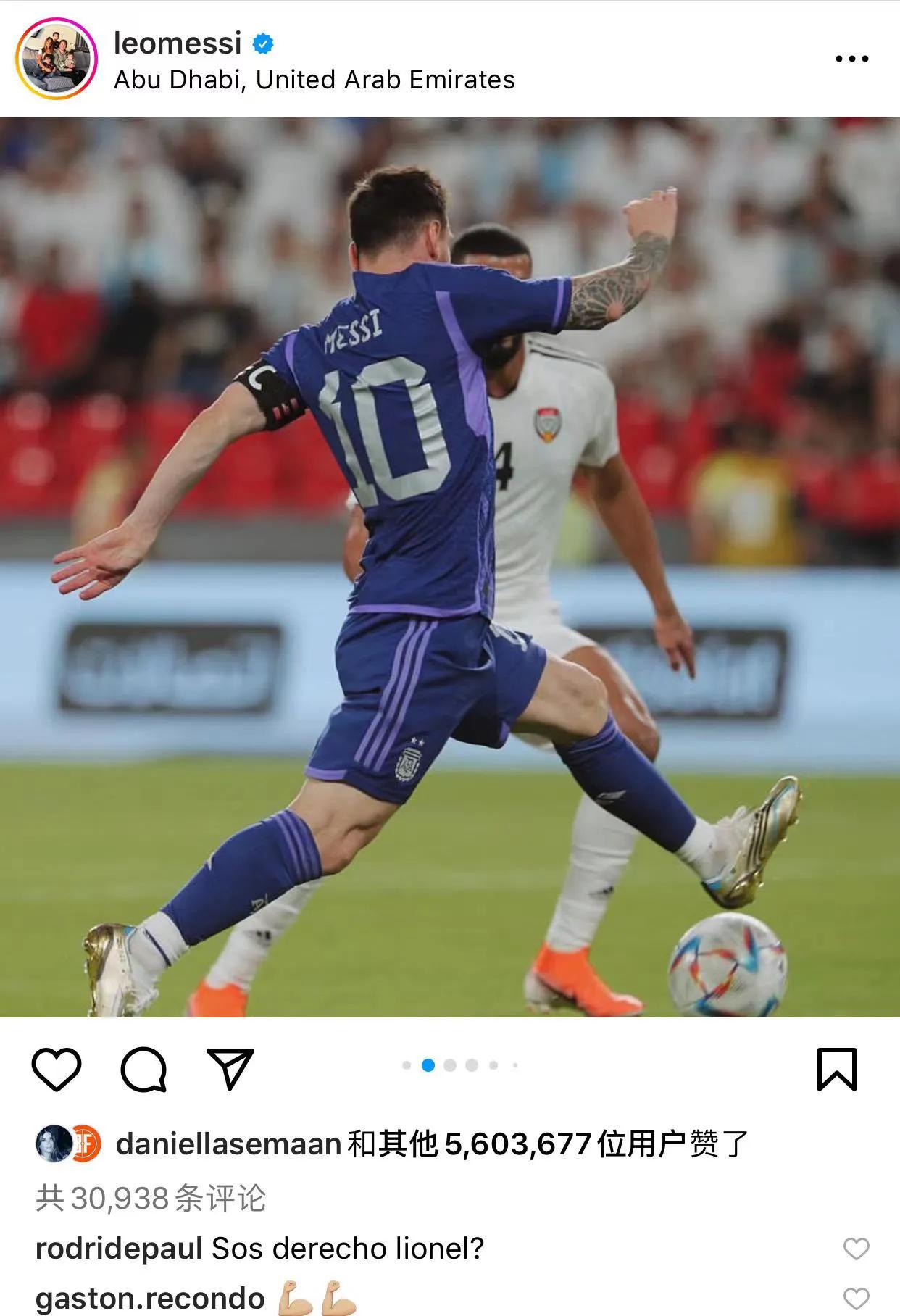Open leomessi's story from profile picture
Viewport: 900px width, 1316px height.
click(x=57, y=59)
